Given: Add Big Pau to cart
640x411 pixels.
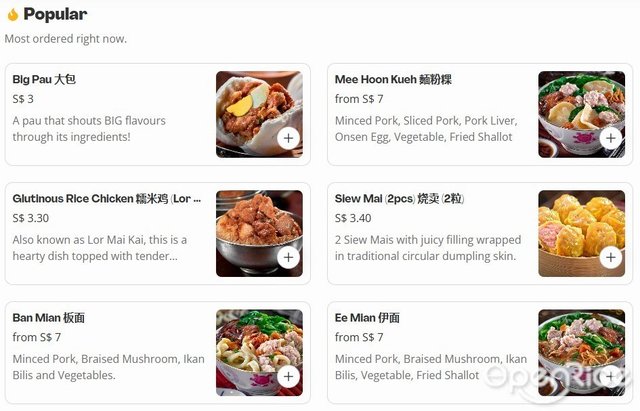Looking at the screenshot, I should pyautogui.click(x=289, y=138).
